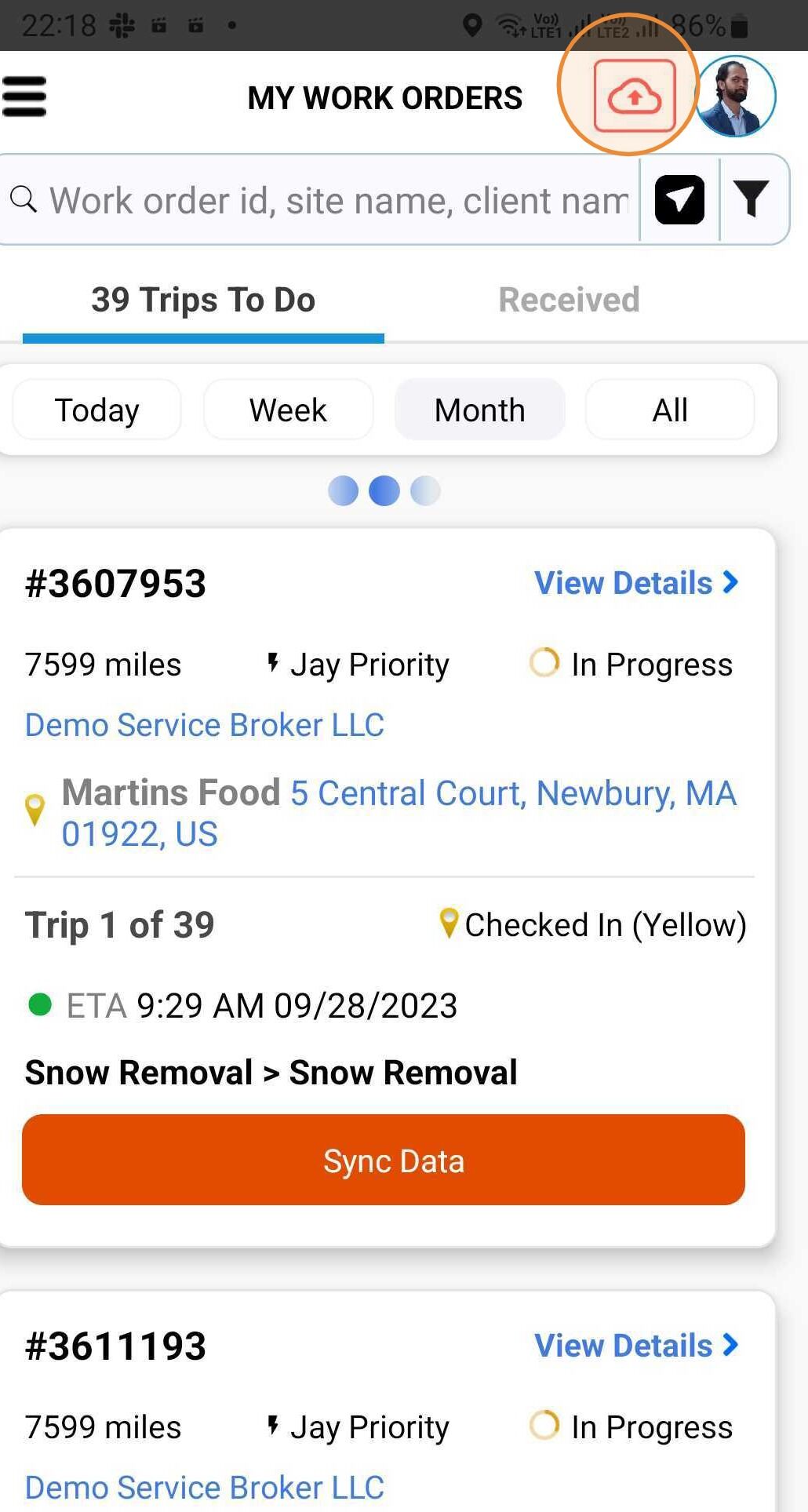Tap the cloud upload sync icon
This screenshot has width=808, height=1512.
pyautogui.click(x=635, y=97)
